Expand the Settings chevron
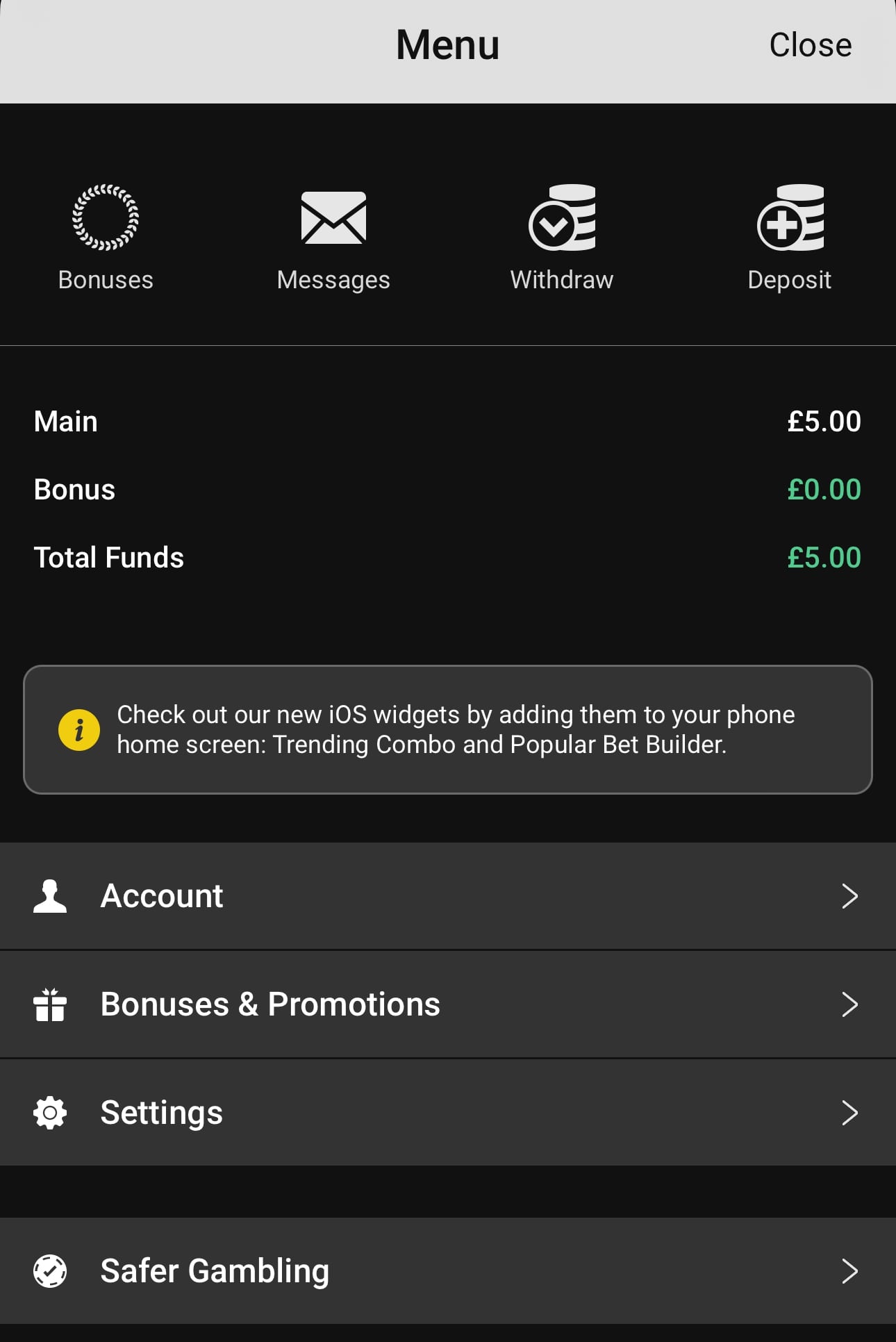The width and height of the screenshot is (896, 1342). (849, 1112)
